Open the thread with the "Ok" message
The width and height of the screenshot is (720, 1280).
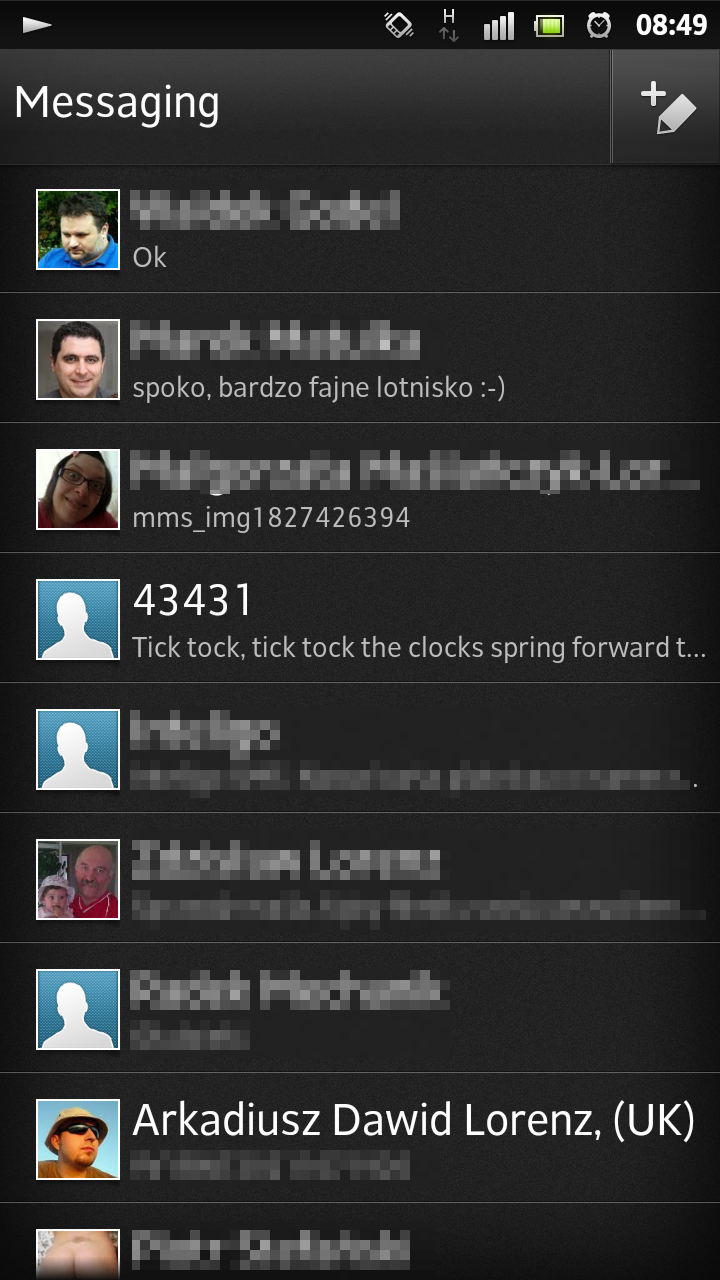pos(360,229)
